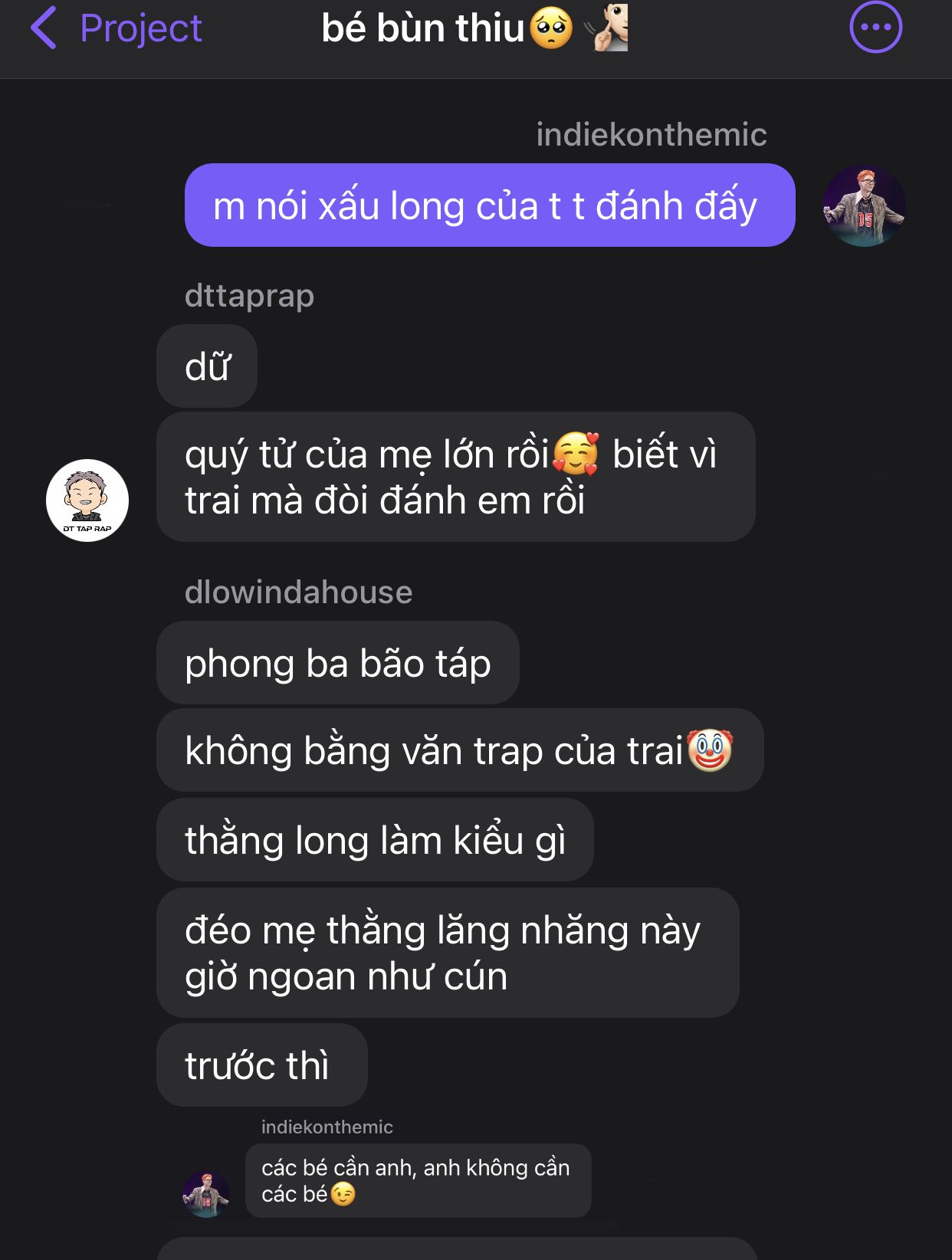Tap the small indiekonthemic avatar
Viewport: 952px width, 1260px height.
pyautogui.click(x=205, y=1193)
